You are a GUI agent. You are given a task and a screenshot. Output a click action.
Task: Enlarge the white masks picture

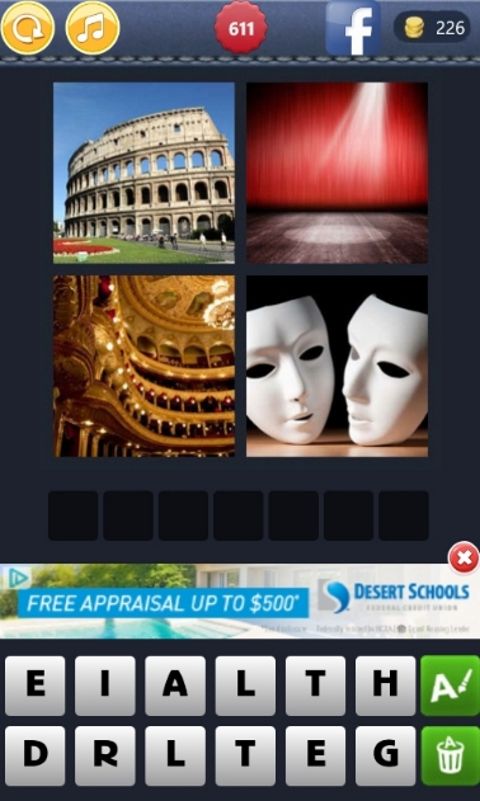337,366
